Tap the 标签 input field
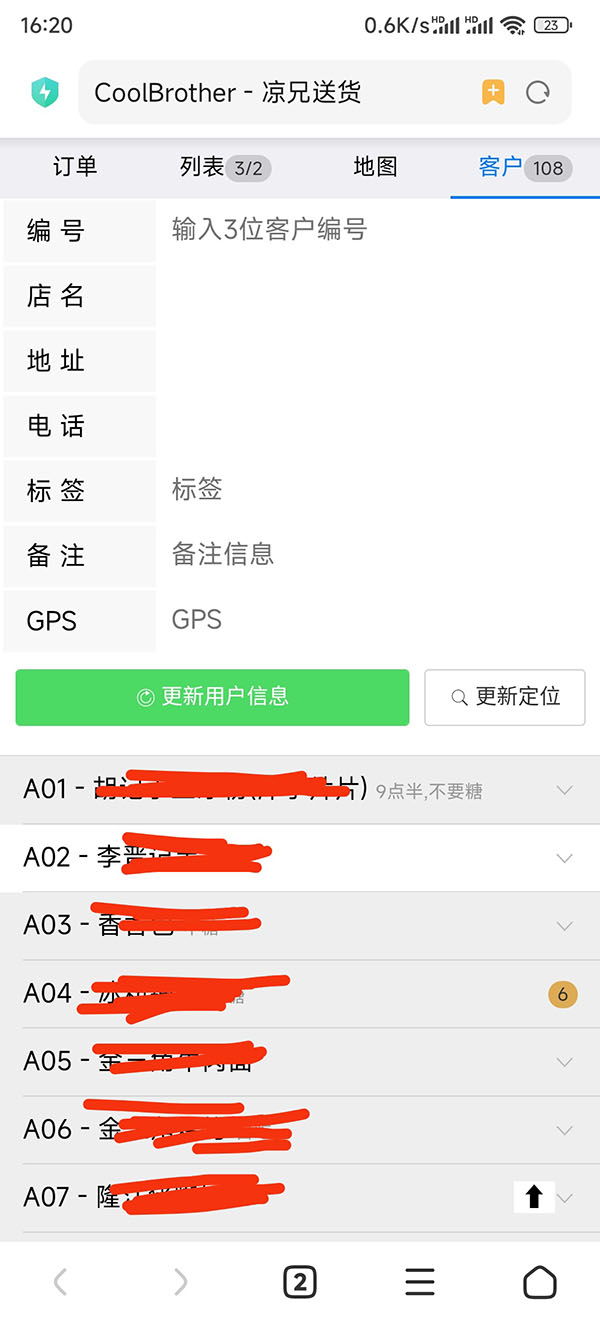Viewport: 600px width, 1333px height. tap(375, 490)
